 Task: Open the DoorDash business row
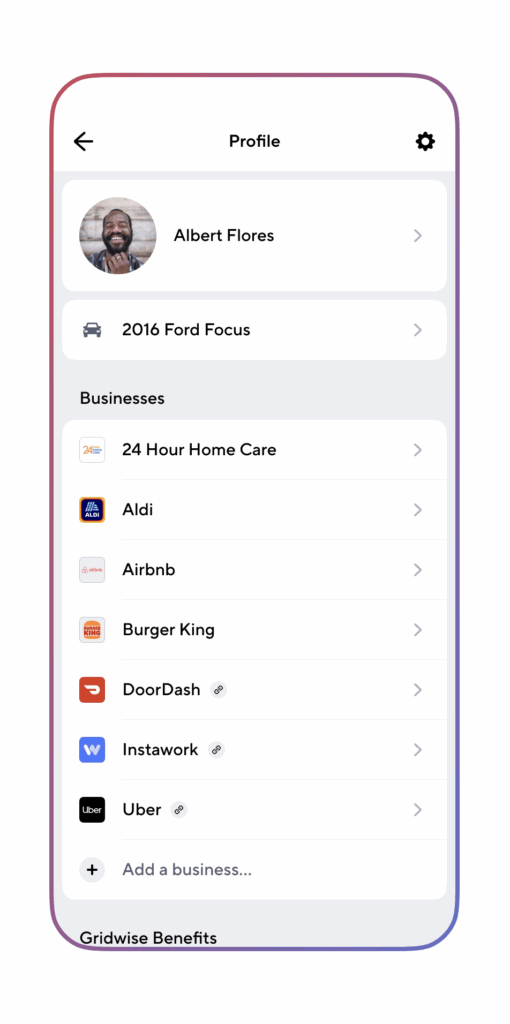(x=254, y=690)
